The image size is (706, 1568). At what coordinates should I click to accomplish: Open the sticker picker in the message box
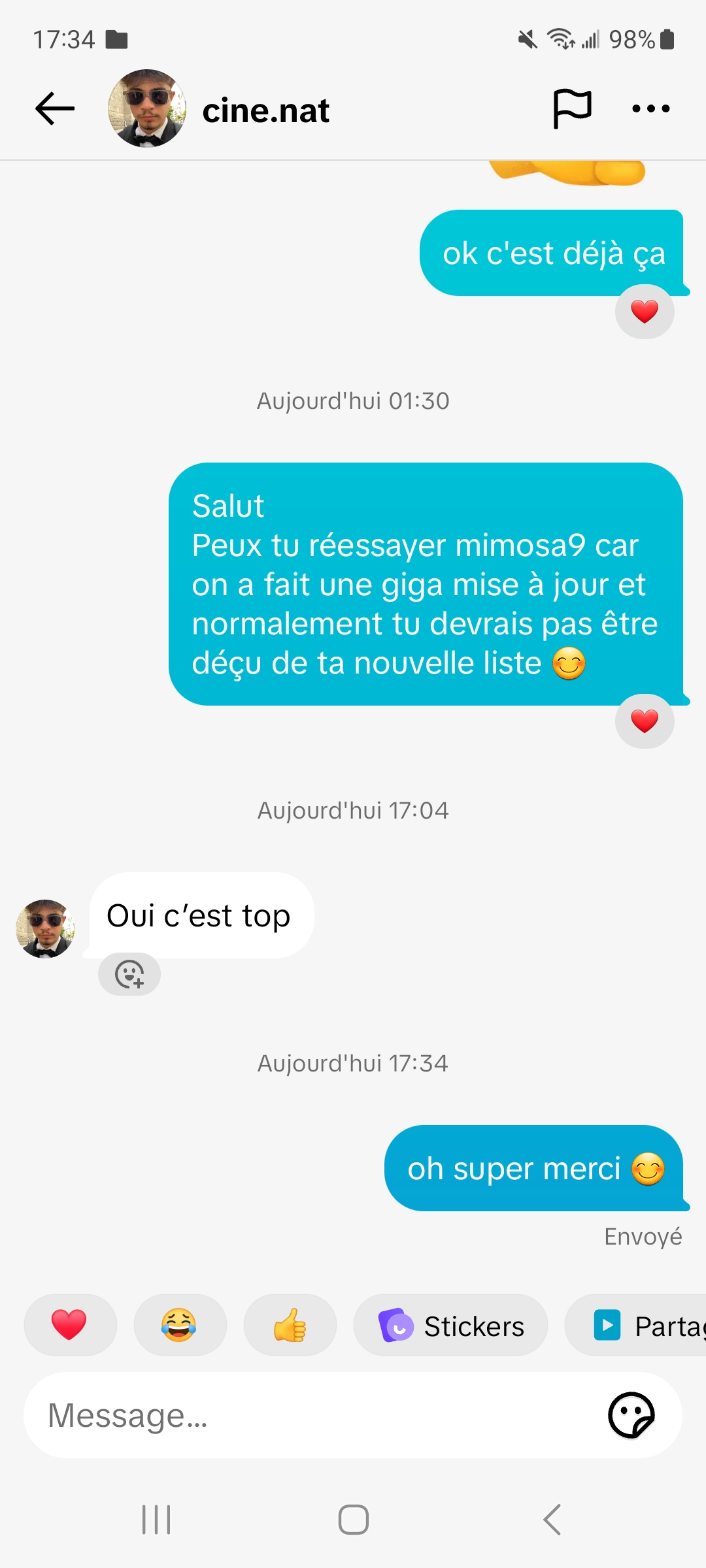coord(631,1416)
